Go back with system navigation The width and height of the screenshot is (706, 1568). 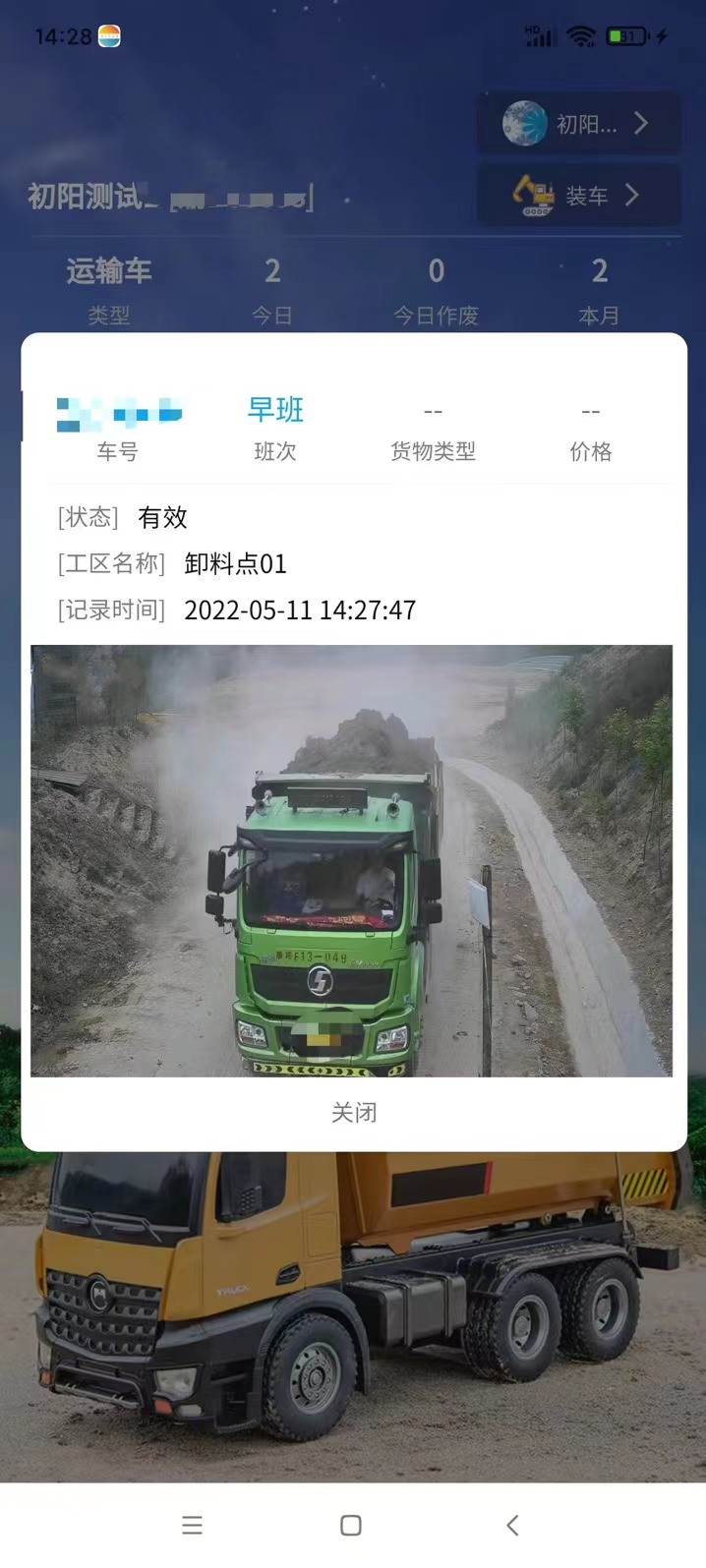coord(512,1525)
